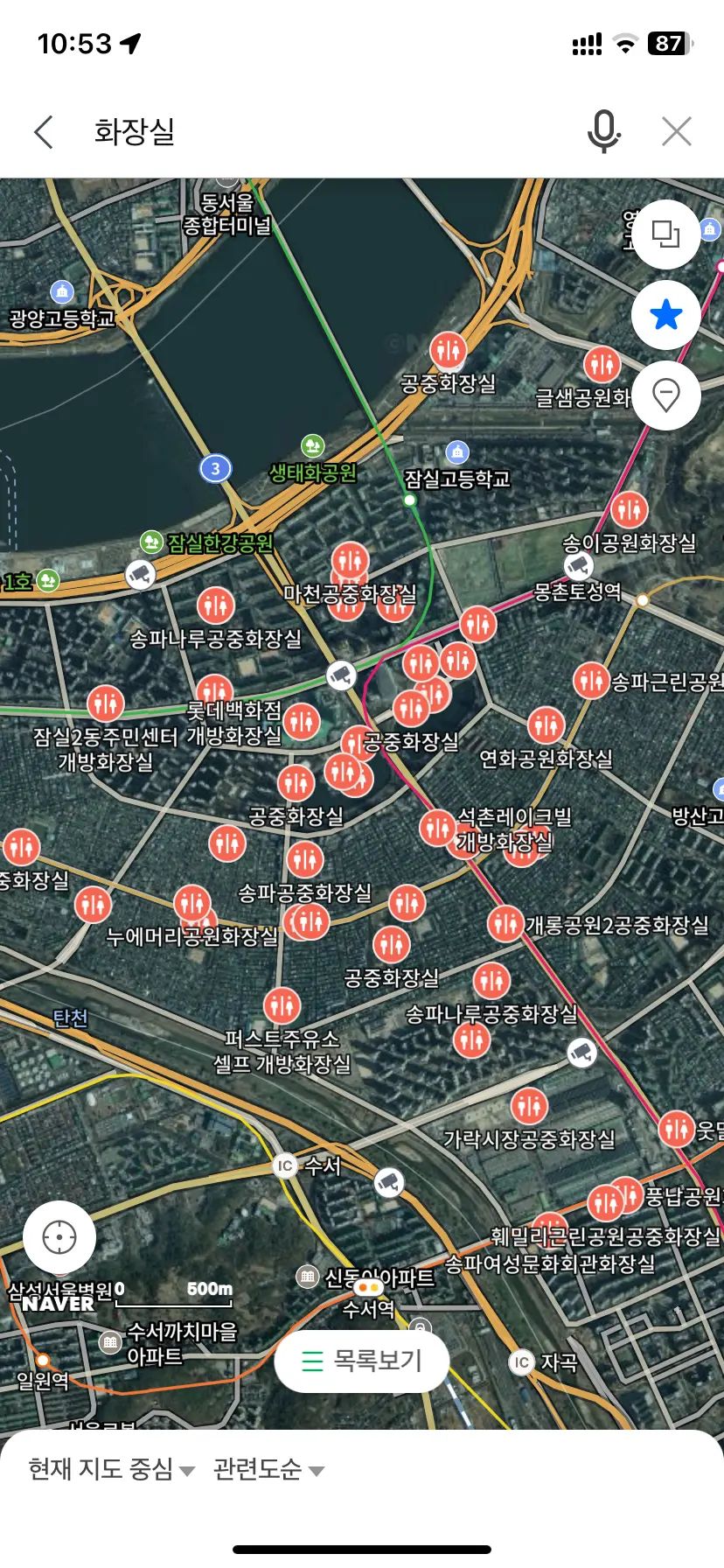Toggle the blue star favorites filter
The width and height of the screenshot is (724, 1568).
tap(665, 315)
